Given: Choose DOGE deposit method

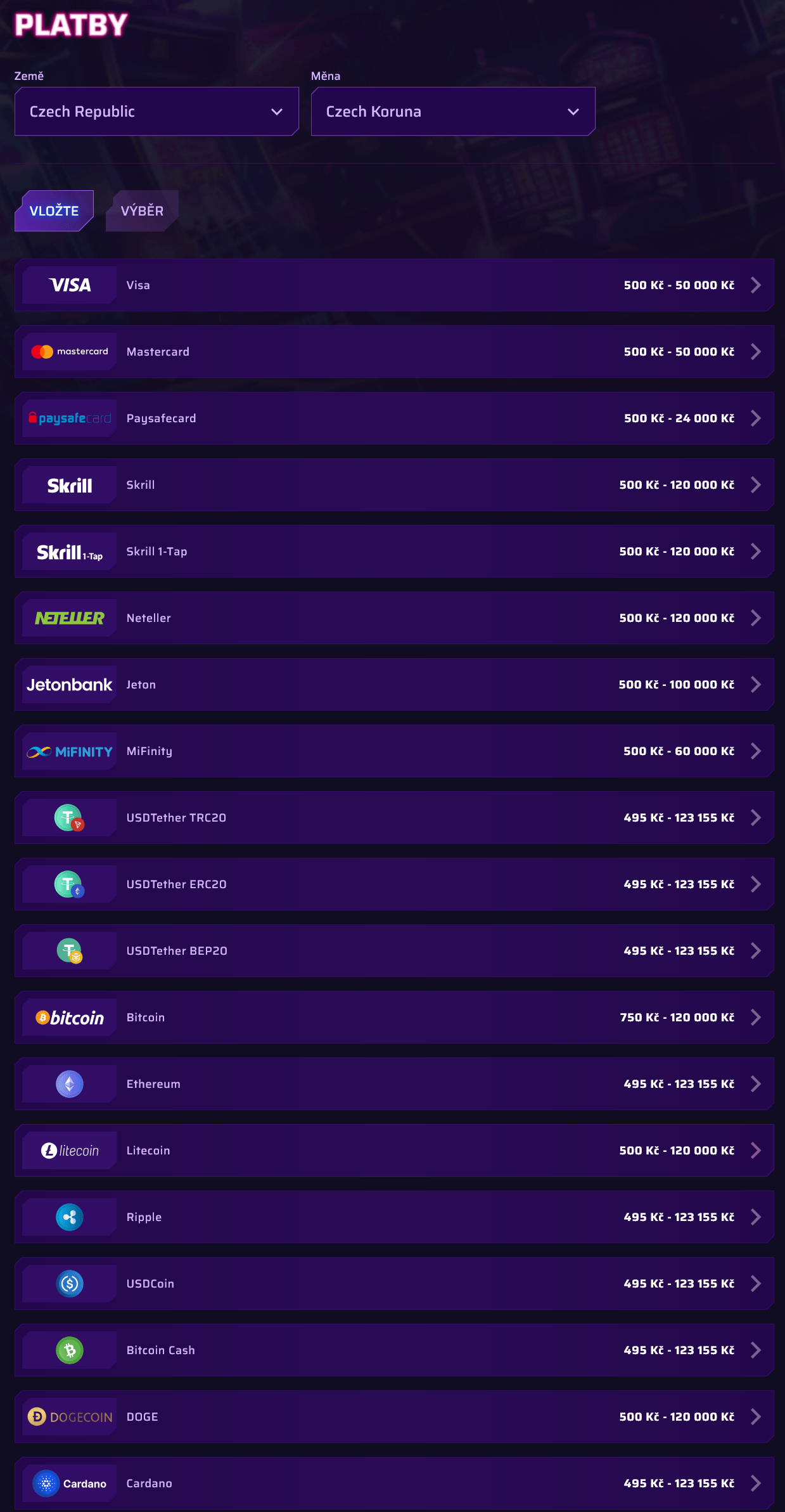Looking at the screenshot, I should coord(394,1417).
